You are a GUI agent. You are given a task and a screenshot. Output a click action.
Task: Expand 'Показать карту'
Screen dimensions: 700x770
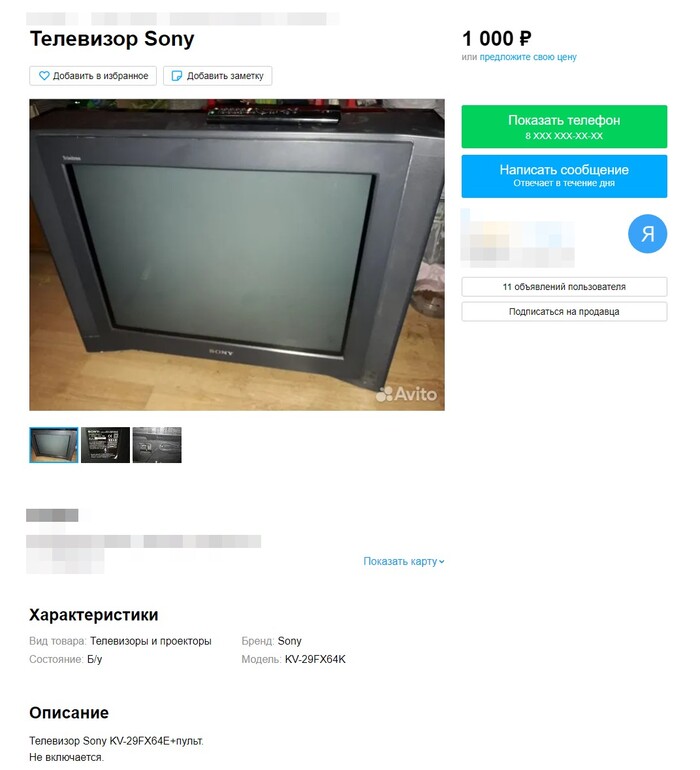point(404,562)
